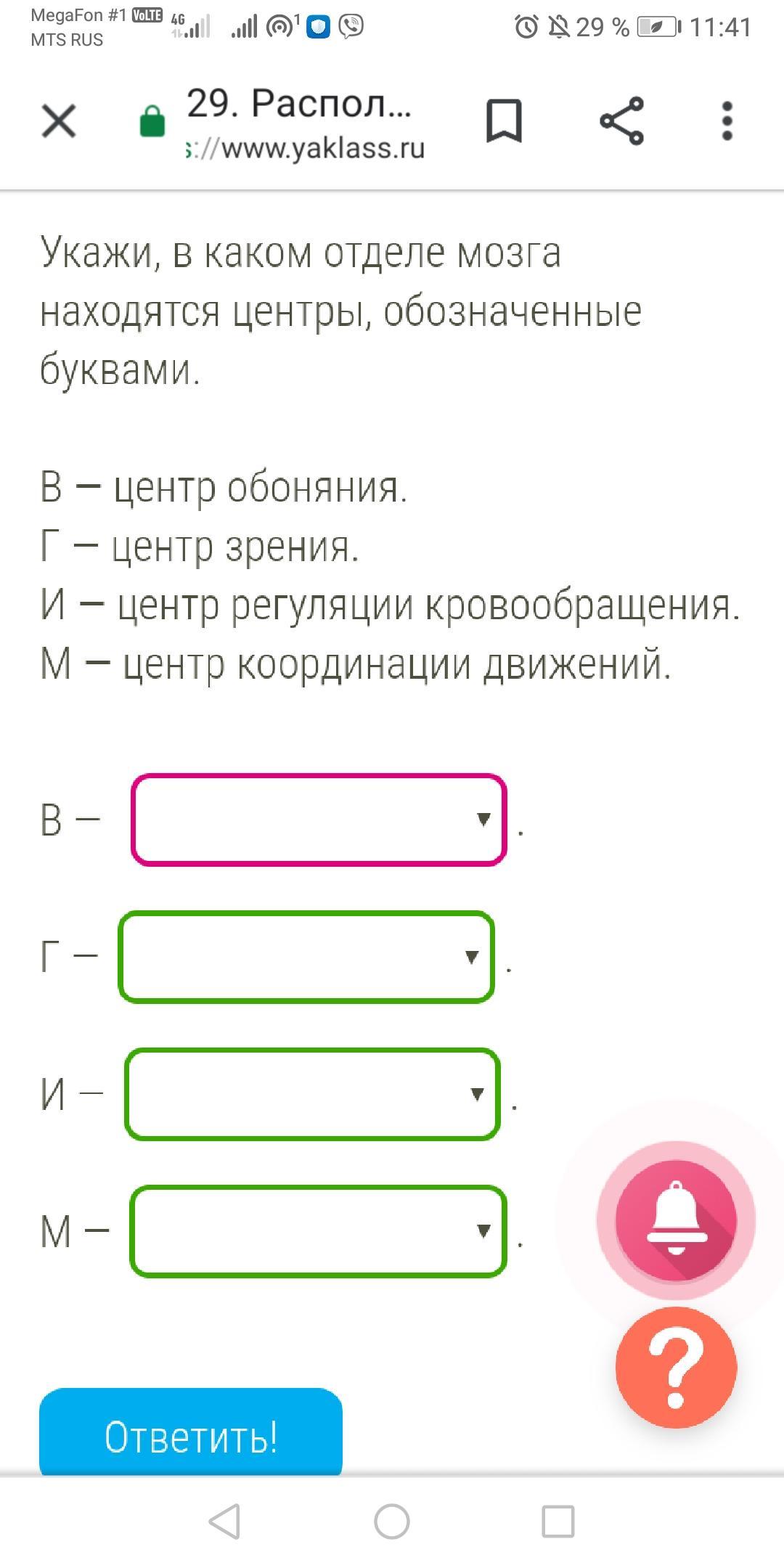Expand the dropdown for letter И
784x1568 pixels.
(x=313, y=1094)
